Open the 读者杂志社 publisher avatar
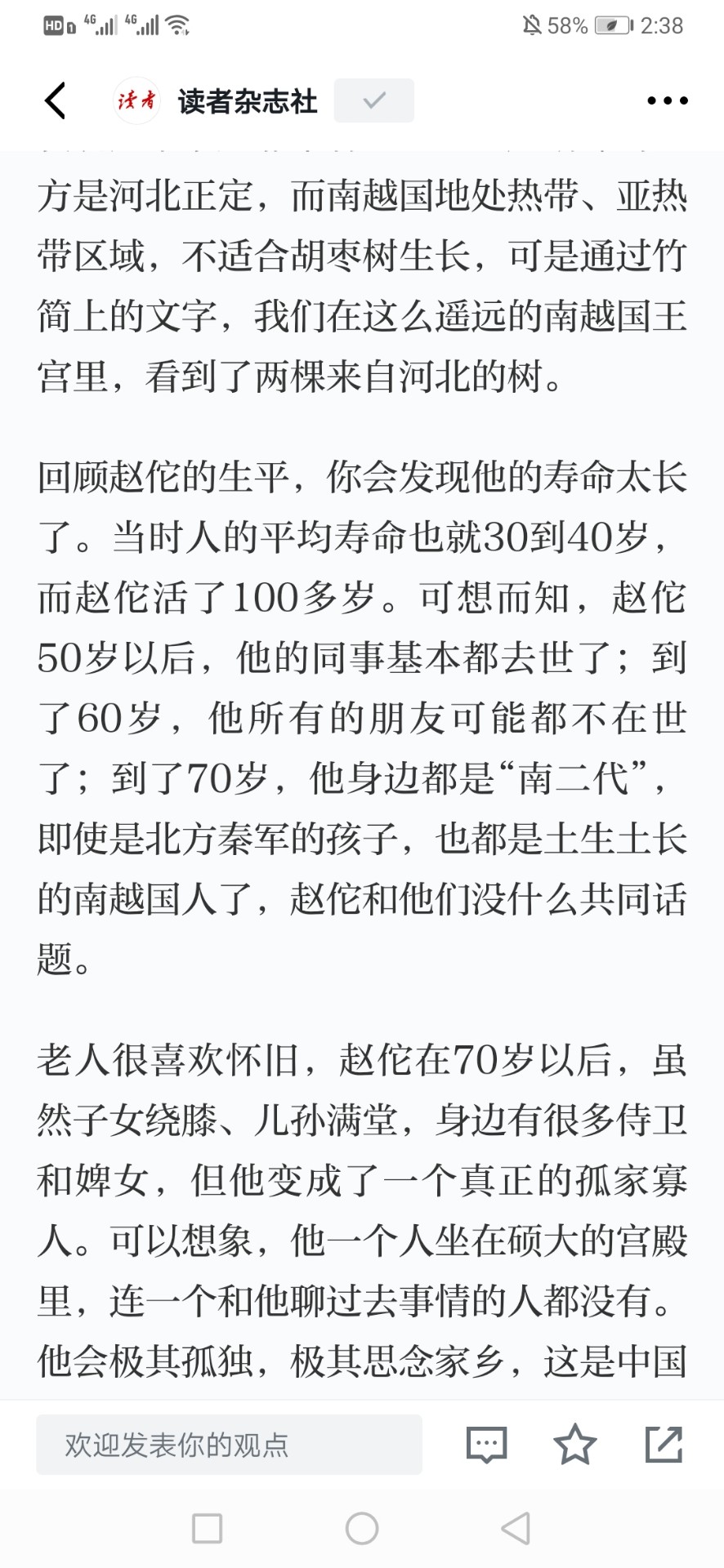This screenshot has height=1568, width=724. (136, 100)
